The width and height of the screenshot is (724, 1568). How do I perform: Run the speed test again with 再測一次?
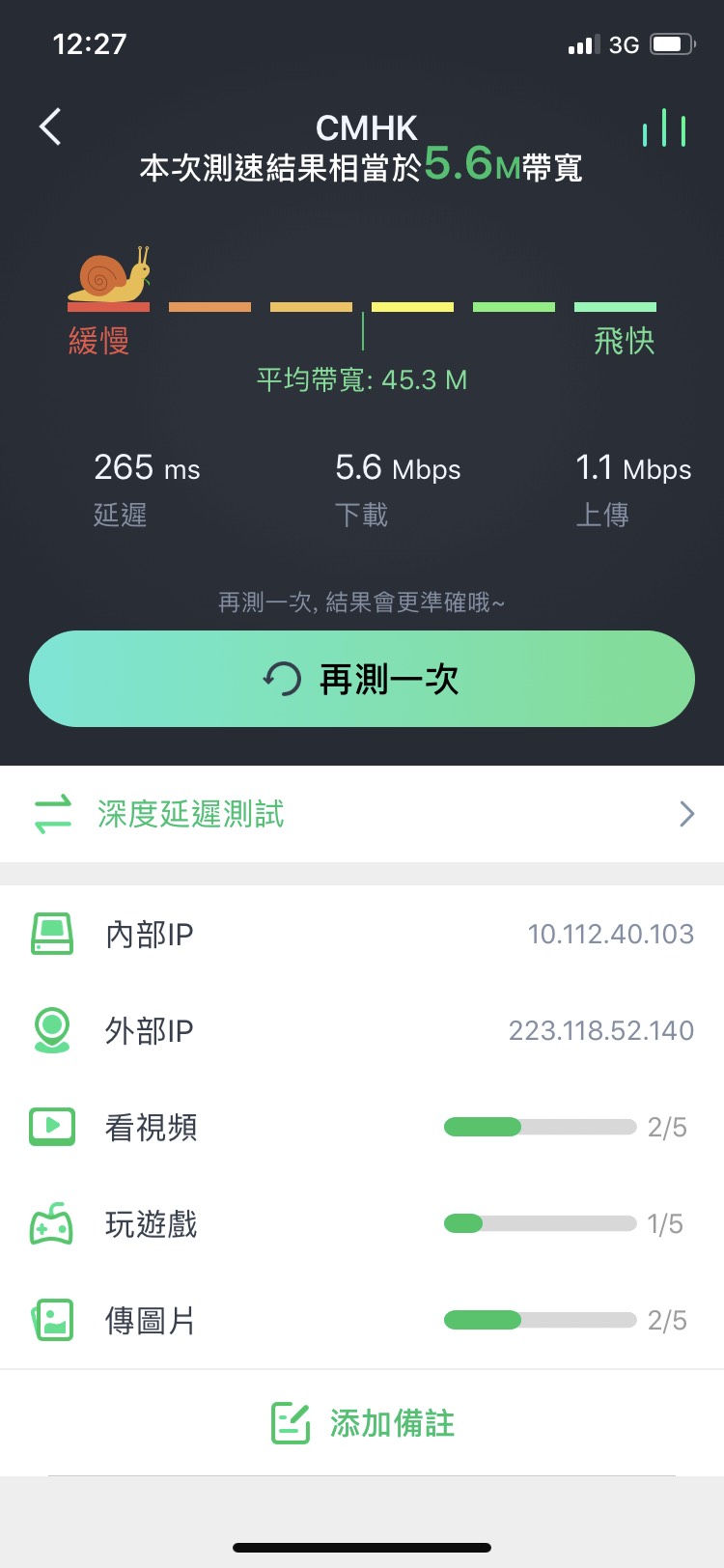[x=362, y=679]
